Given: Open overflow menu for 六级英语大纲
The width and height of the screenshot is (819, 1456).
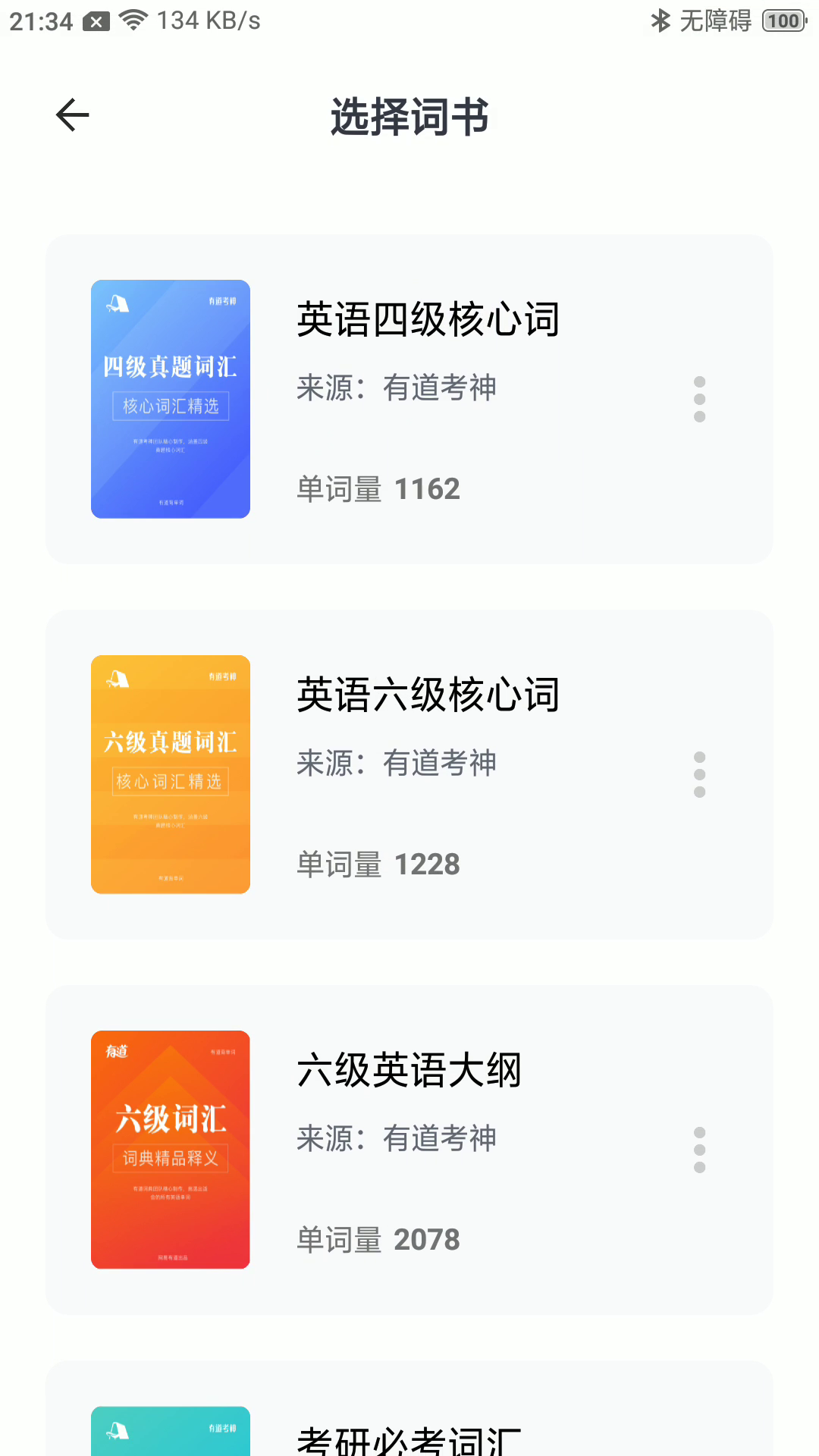Looking at the screenshot, I should pyautogui.click(x=698, y=1150).
